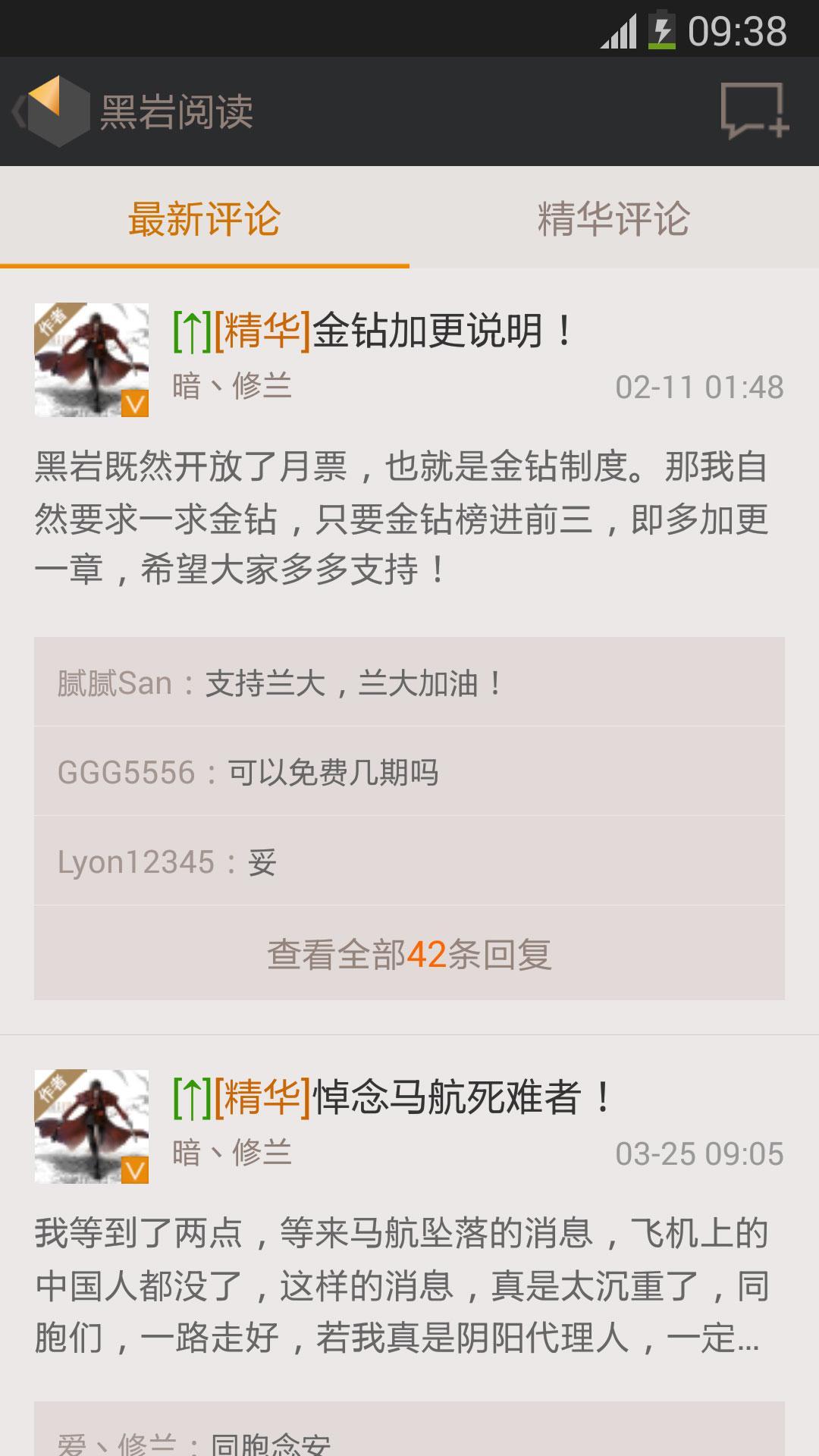819x1456 pixels.
Task: Open the reply from Lyon12345
Action: click(409, 861)
